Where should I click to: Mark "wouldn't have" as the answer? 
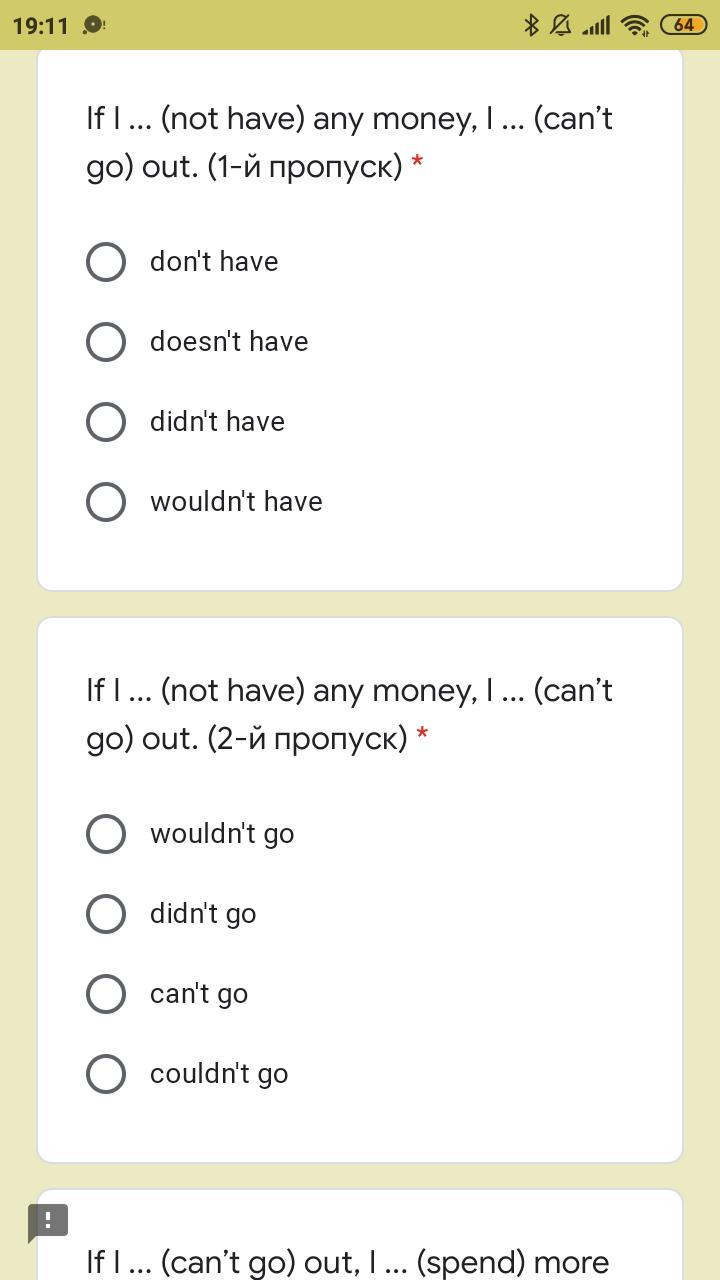point(106,502)
